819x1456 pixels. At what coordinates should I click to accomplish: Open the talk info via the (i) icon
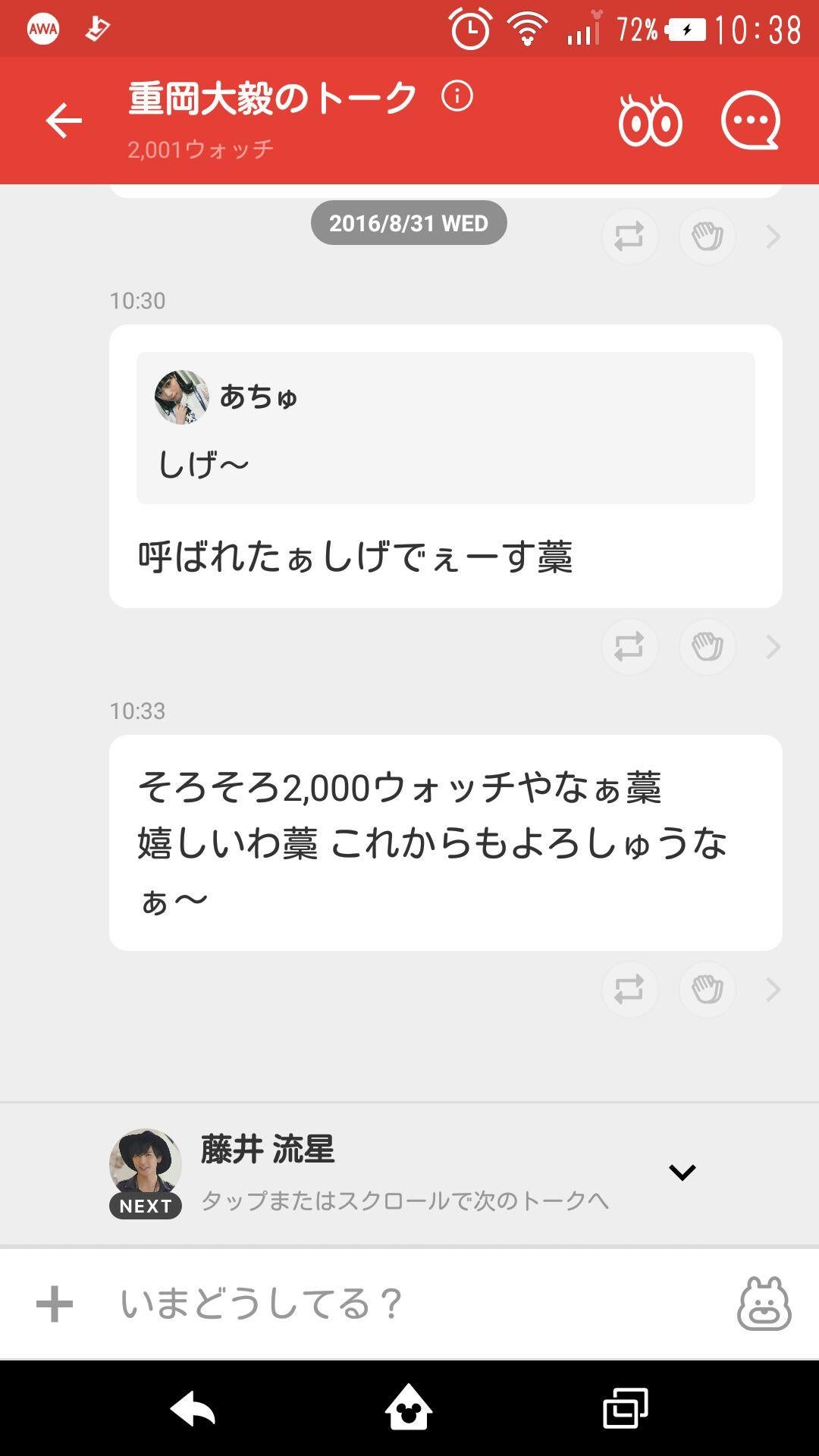click(456, 96)
